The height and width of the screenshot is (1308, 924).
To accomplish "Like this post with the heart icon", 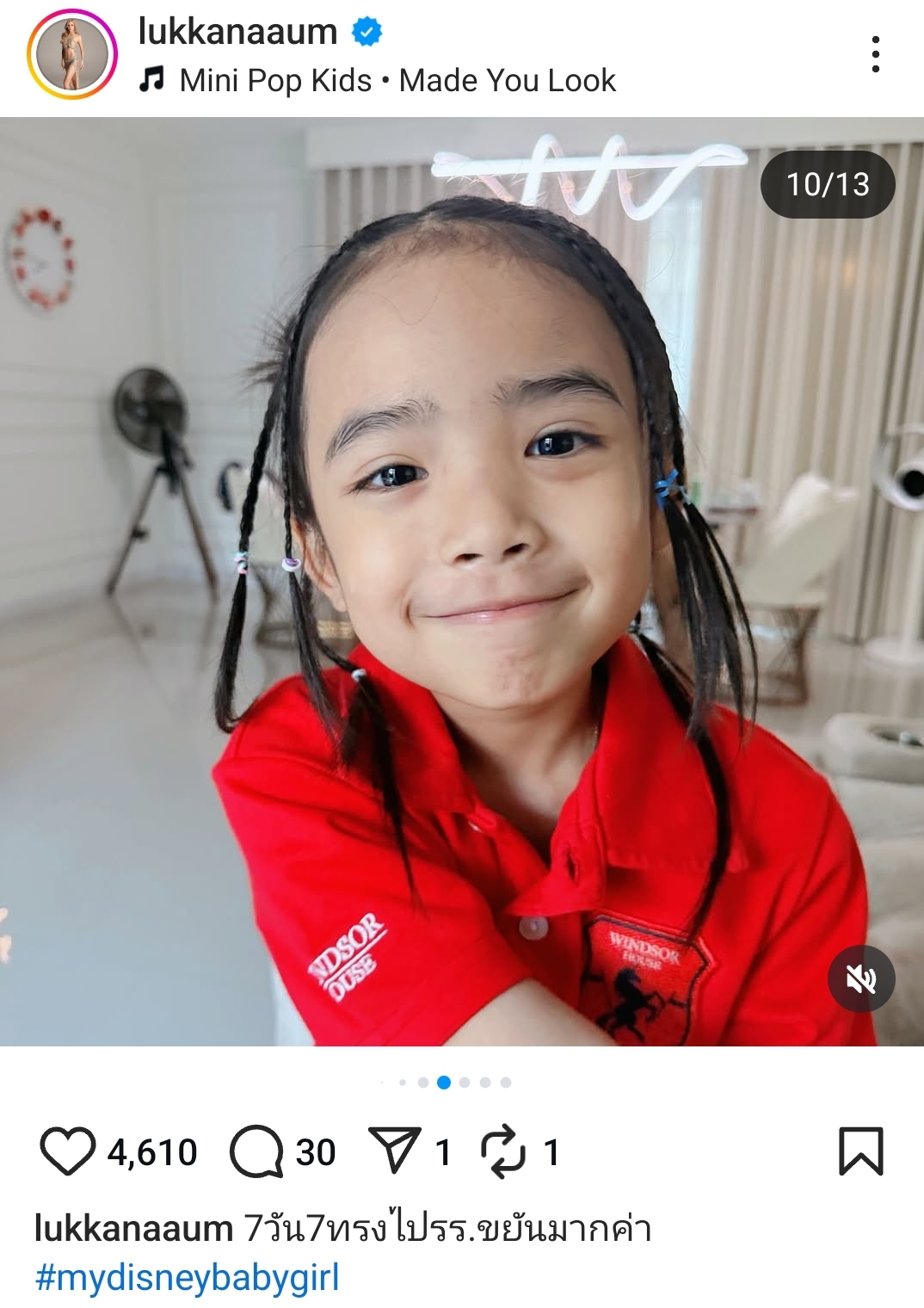I will tap(67, 1151).
